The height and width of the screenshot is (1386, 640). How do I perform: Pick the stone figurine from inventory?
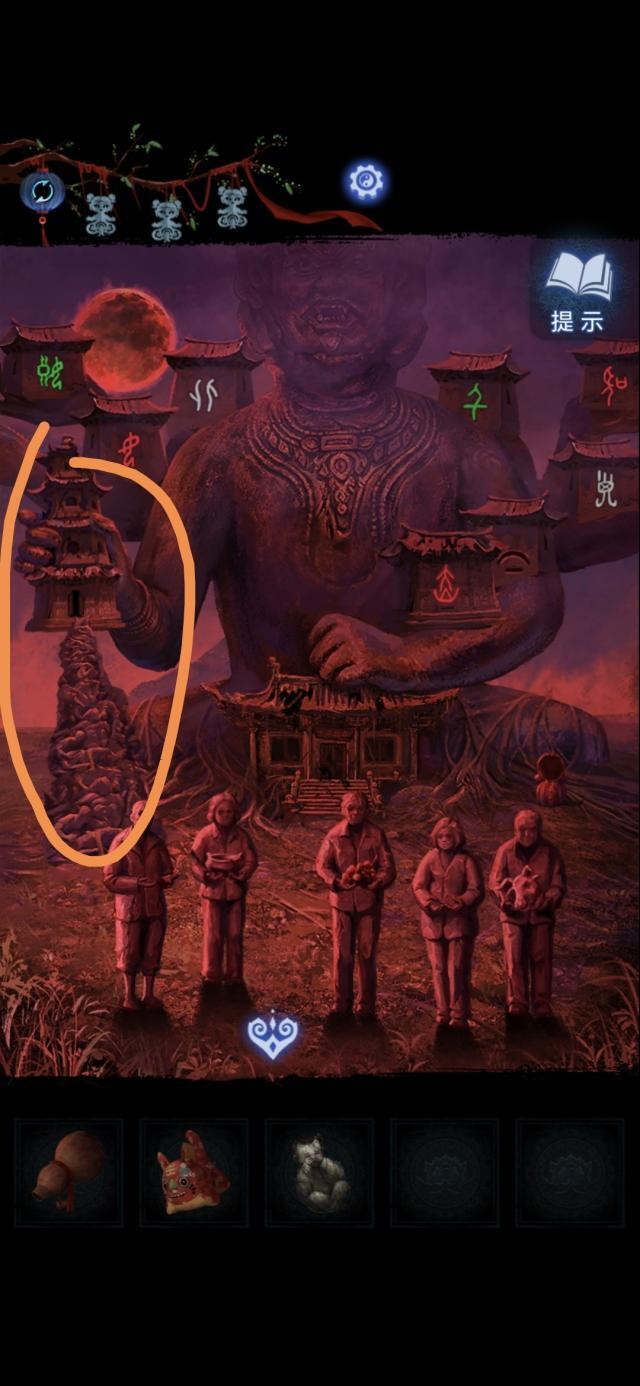click(319, 1173)
